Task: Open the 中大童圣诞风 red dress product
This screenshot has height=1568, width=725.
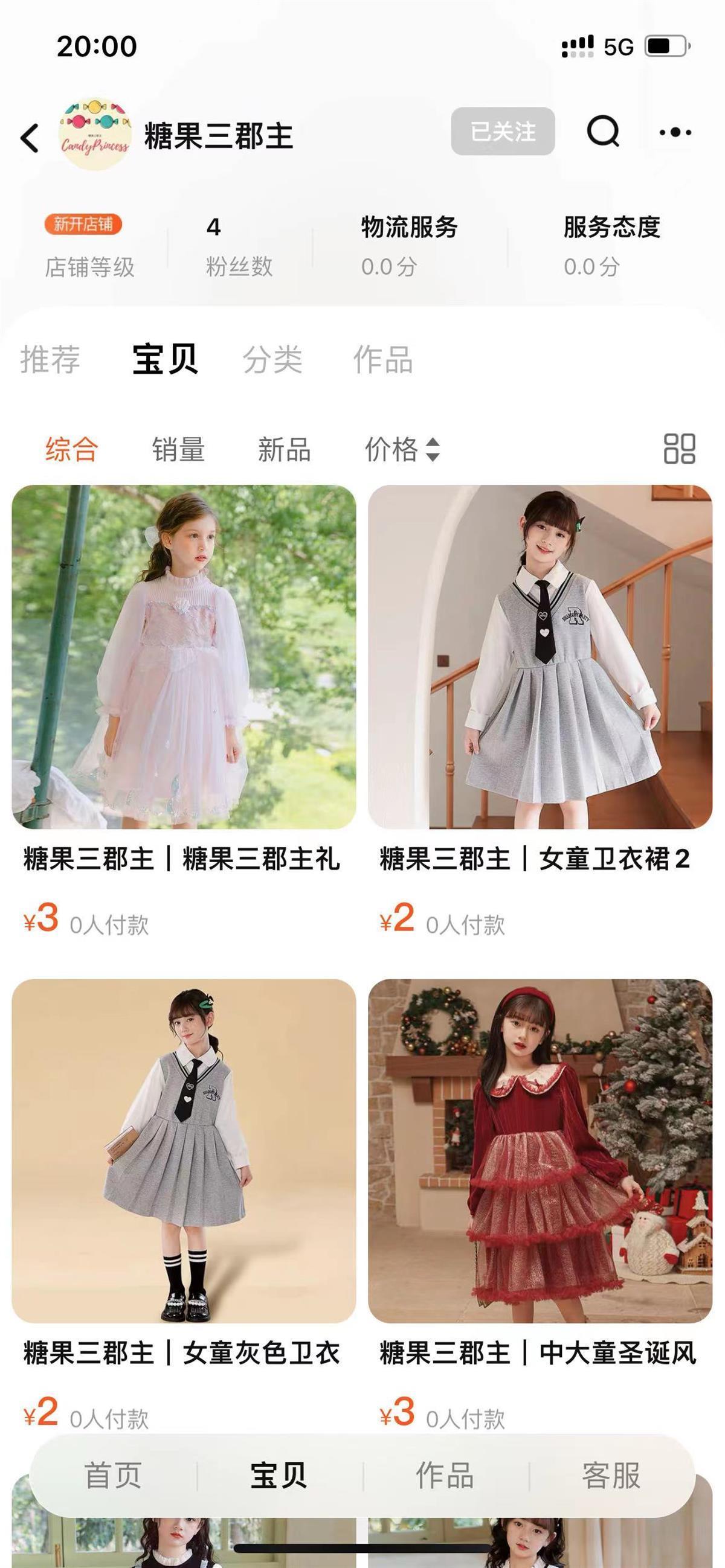Action: pos(540,1150)
